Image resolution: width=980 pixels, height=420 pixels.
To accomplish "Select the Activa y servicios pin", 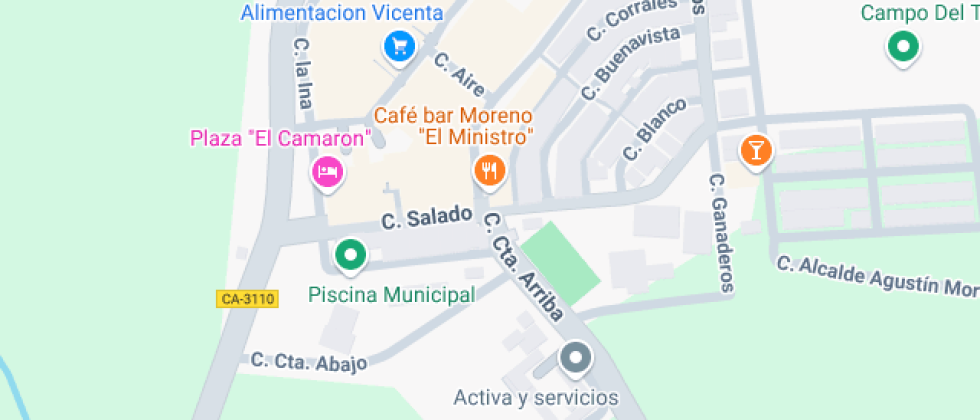I will 576,359.
